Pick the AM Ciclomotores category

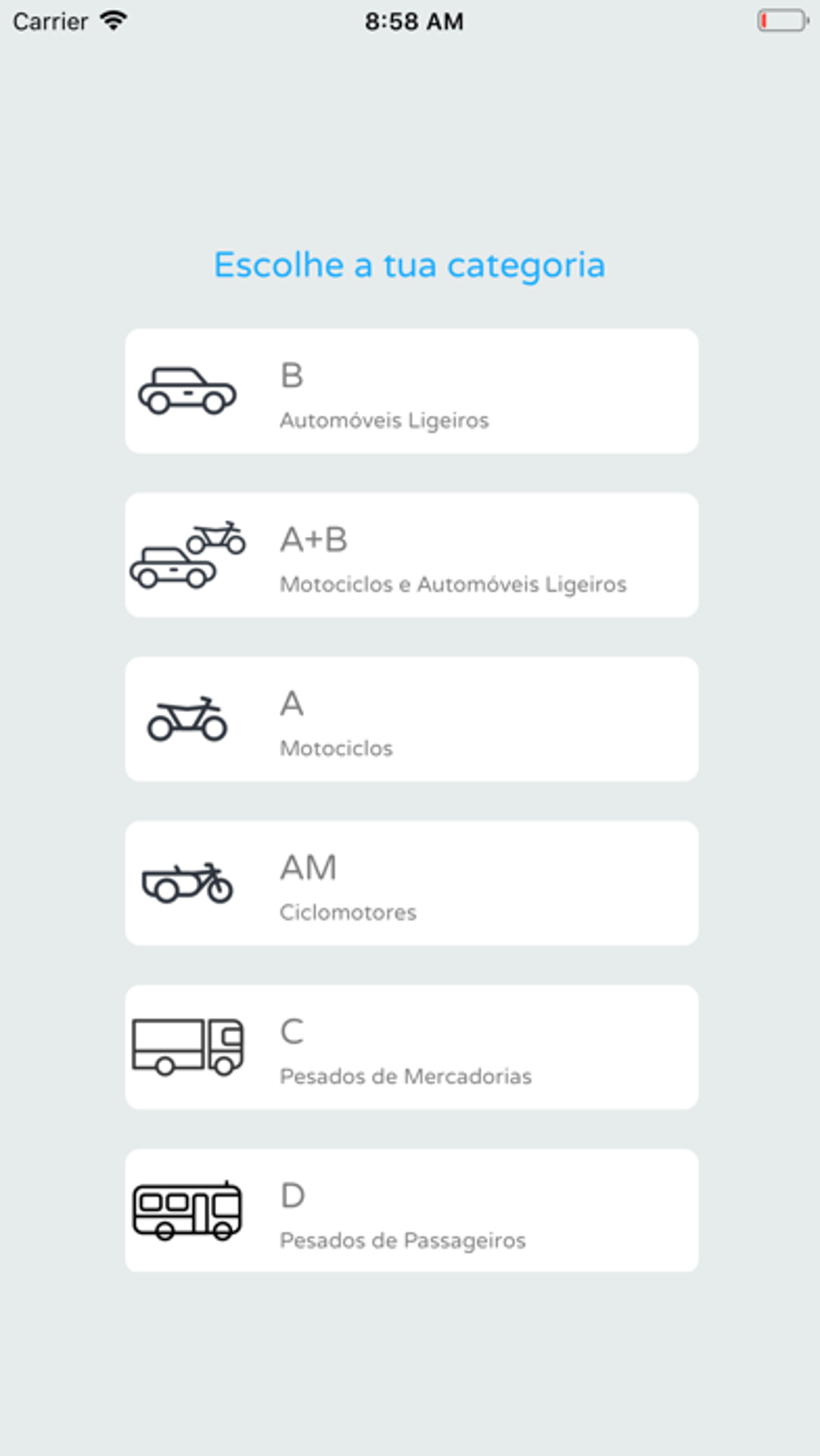click(411, 883)
